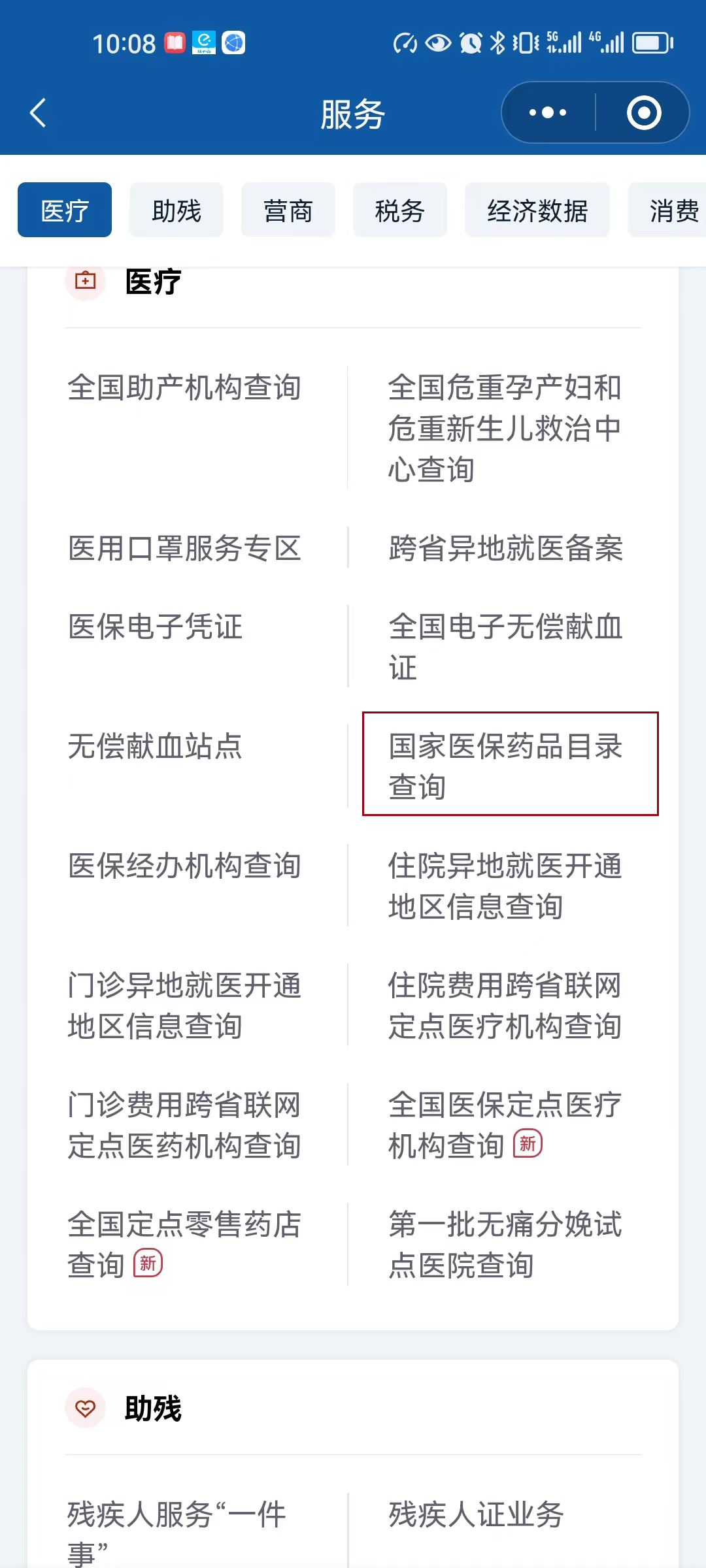Open 医保电子凭证
The image size is (706, 1568).
pyautogui.click(x=156, y=627)
